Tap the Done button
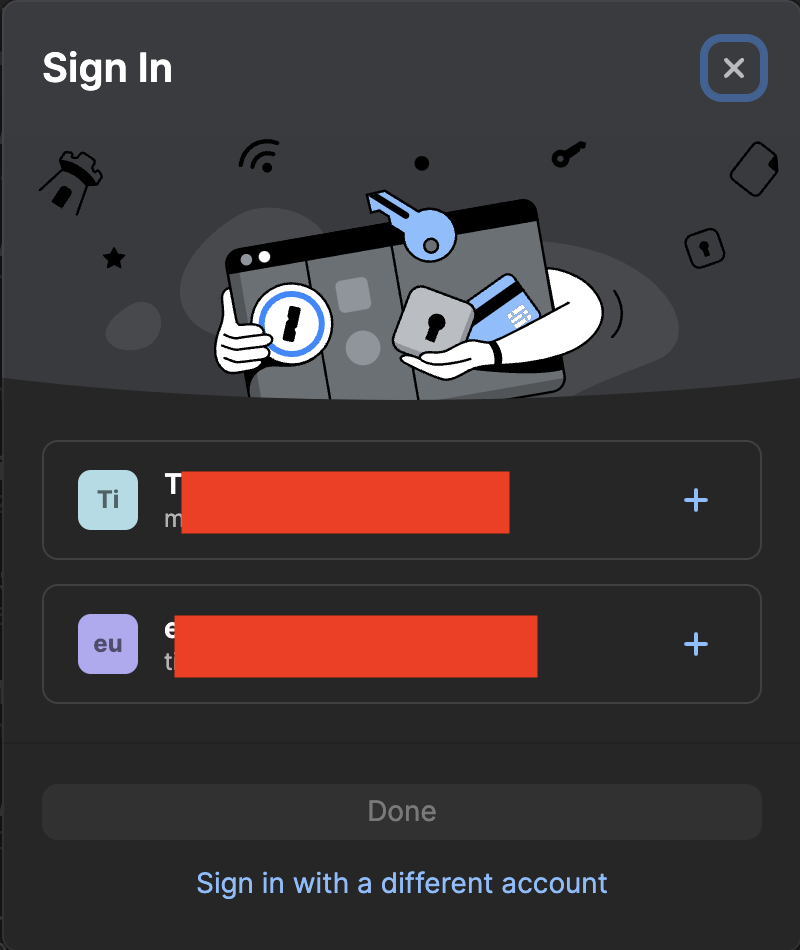The height and width of the screenshot is (950, 800). (401, 811)
